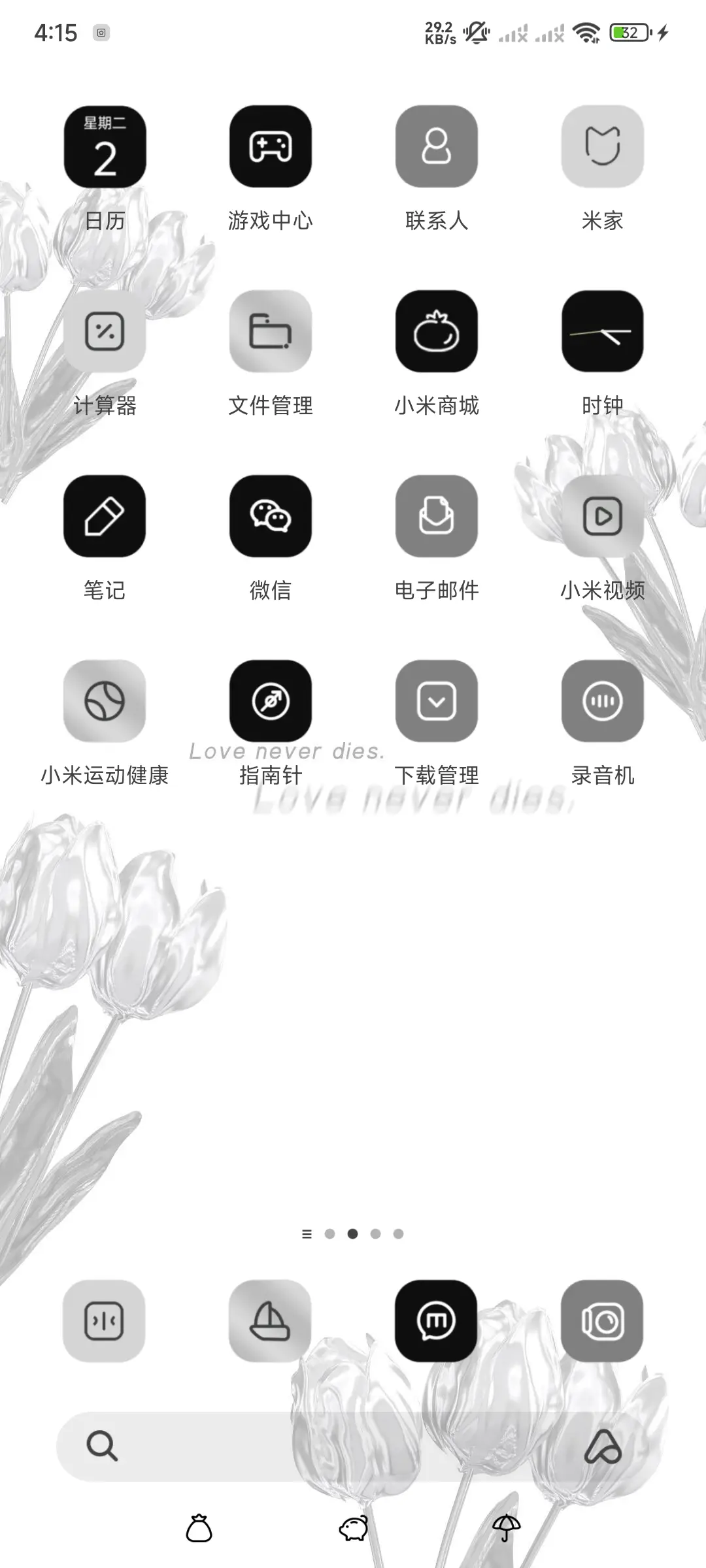Screen dimensions: 706x1568
Task: Open 小米商城 Mi Store
Action: [436, 332]
